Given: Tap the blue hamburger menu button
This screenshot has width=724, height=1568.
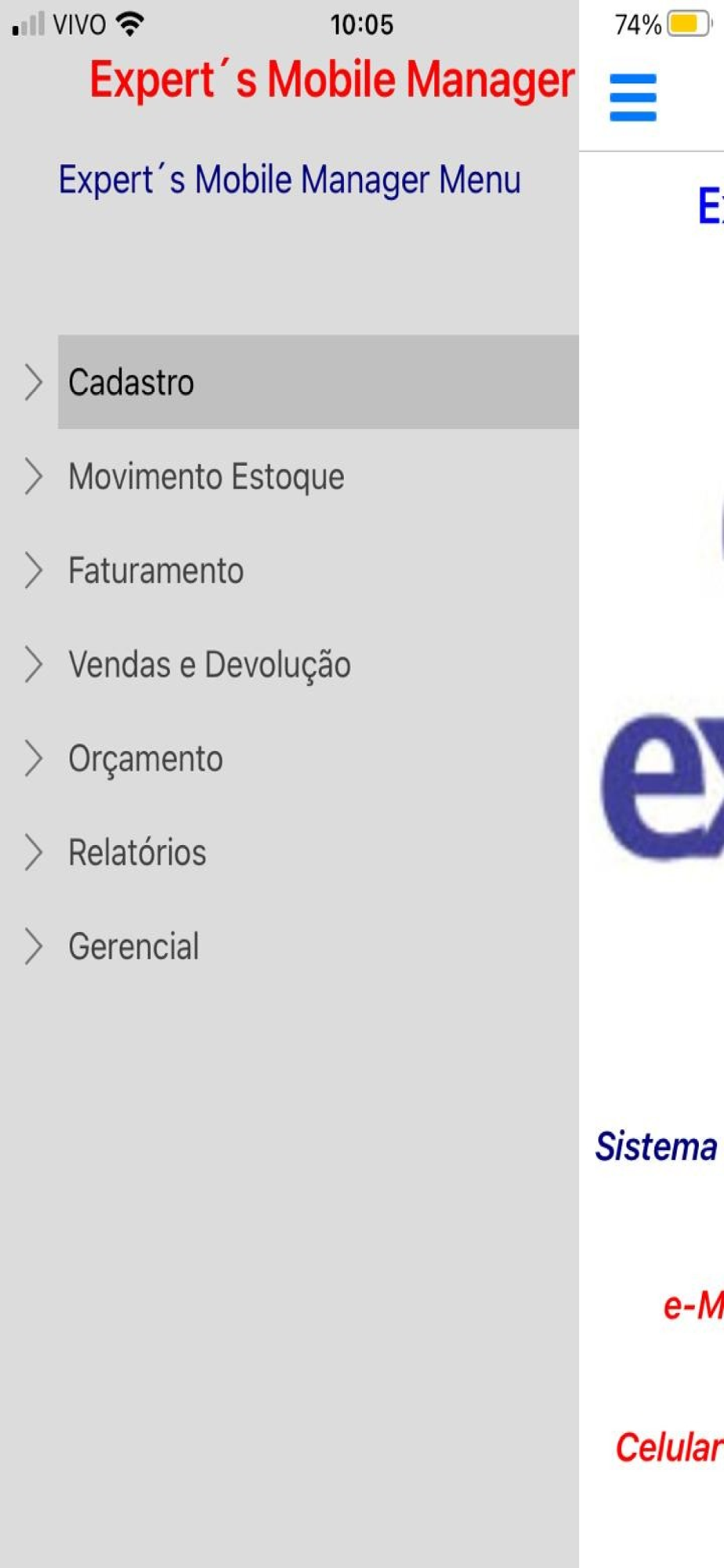Looking at the screenshot, I should coord(633,97).
